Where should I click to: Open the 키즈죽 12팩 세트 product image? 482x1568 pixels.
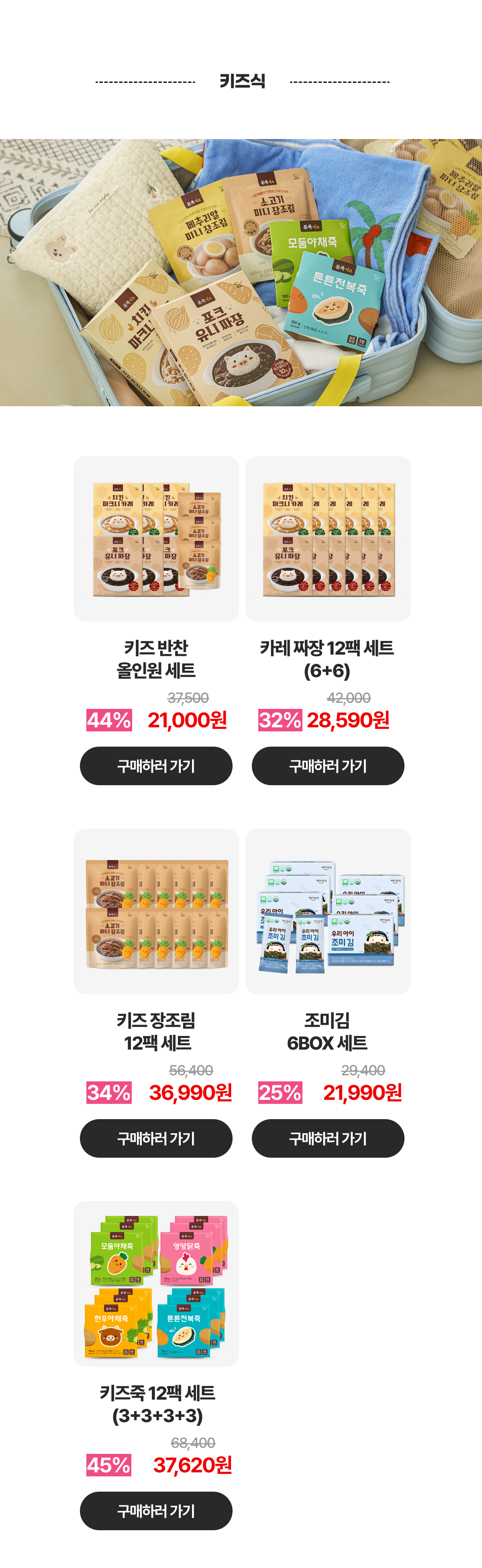(x=156, y=1284)
